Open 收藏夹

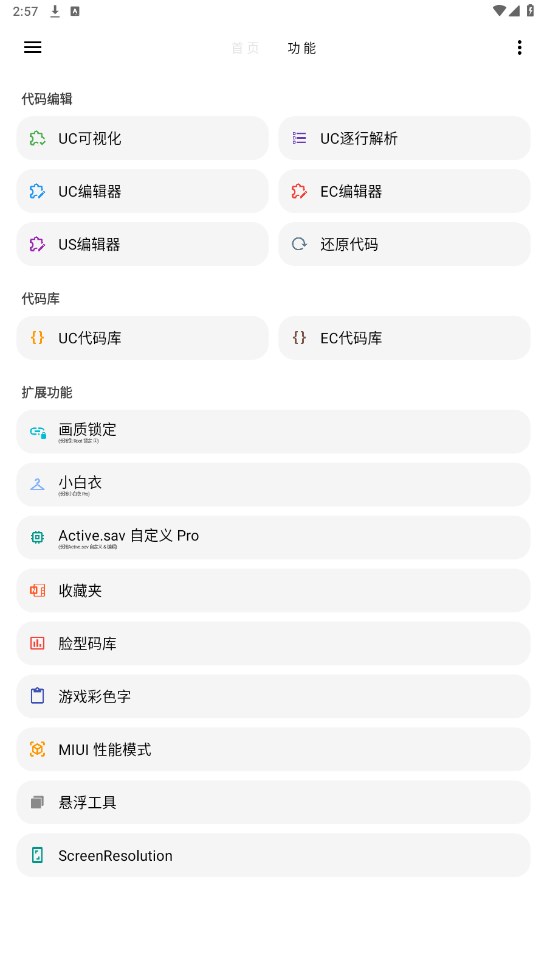(x=273, y=591)
